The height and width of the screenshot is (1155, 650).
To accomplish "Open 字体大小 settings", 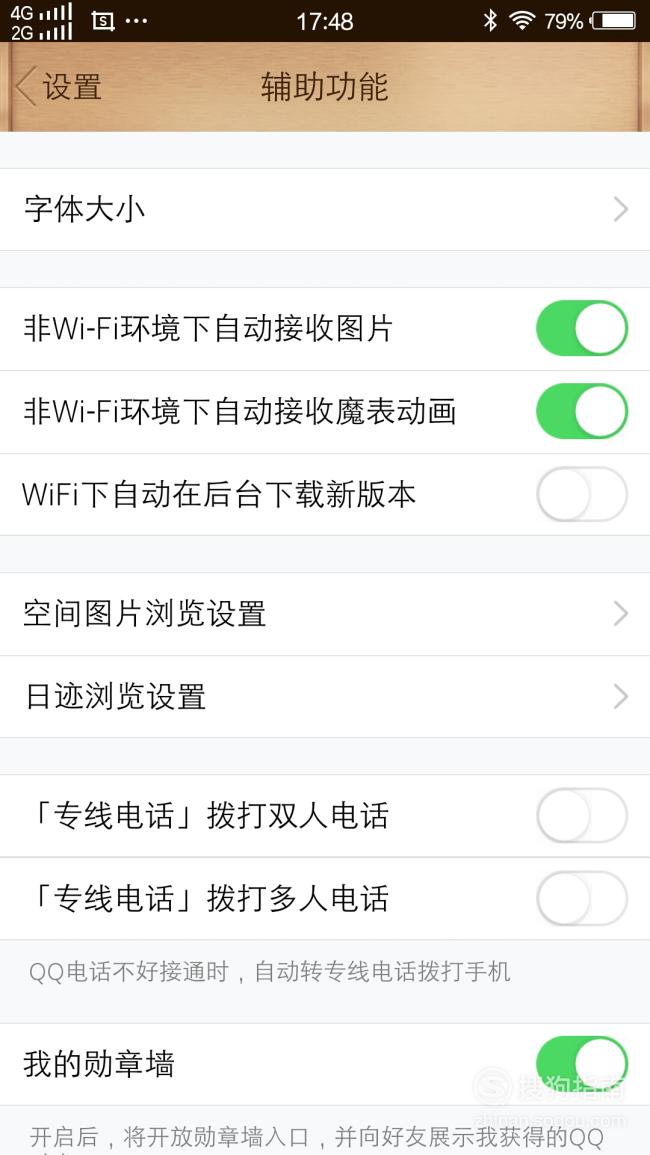I will pos(325,210).
